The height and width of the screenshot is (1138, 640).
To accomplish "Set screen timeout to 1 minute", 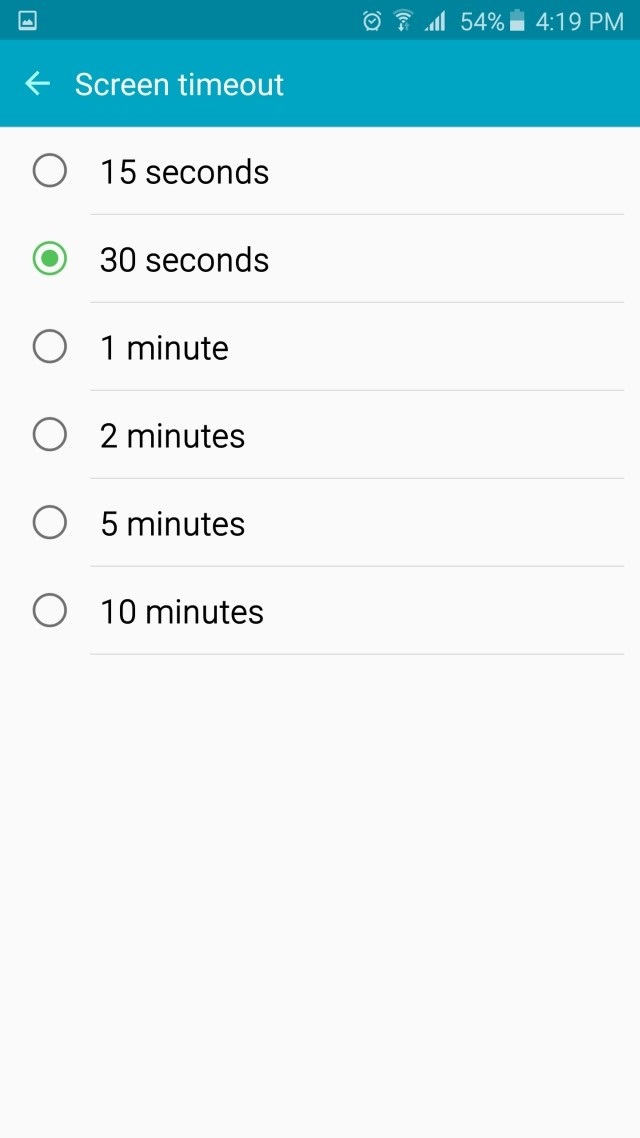I will (x=320, y=347).
